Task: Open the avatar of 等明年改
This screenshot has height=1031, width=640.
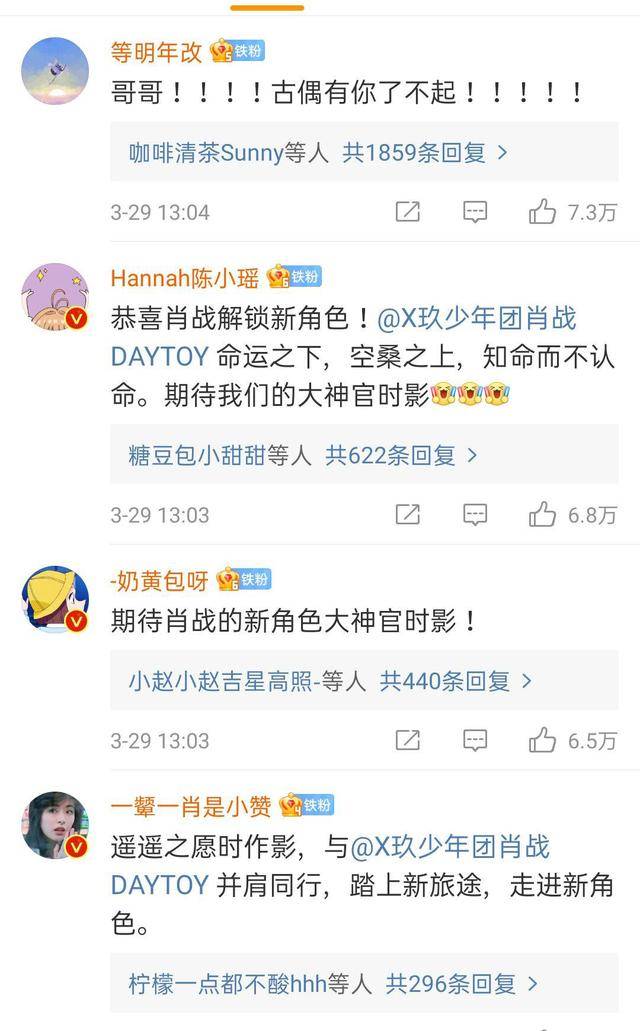Action: (x=55, y=71)
